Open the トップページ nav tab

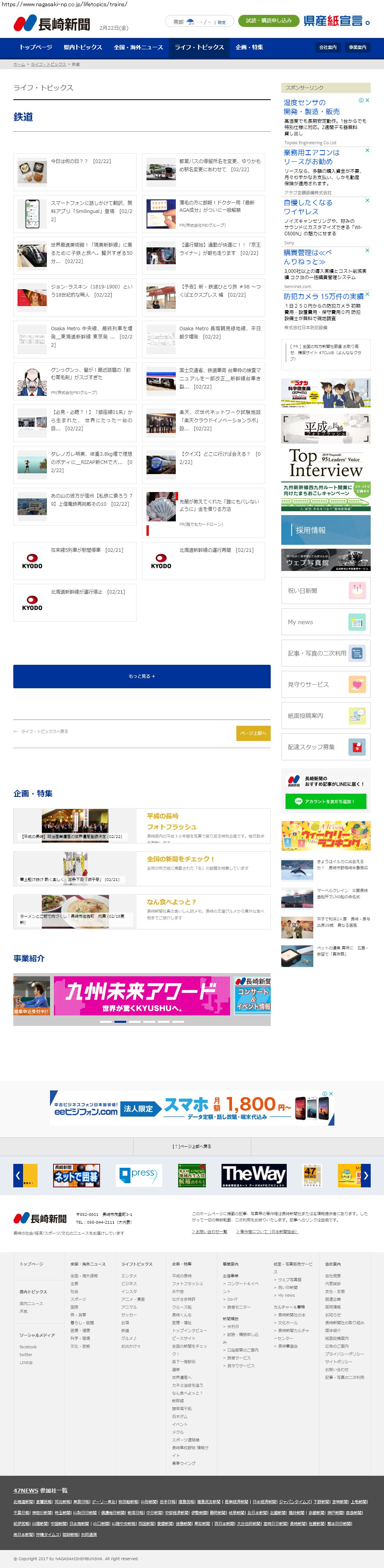click(x=35, y=47)
